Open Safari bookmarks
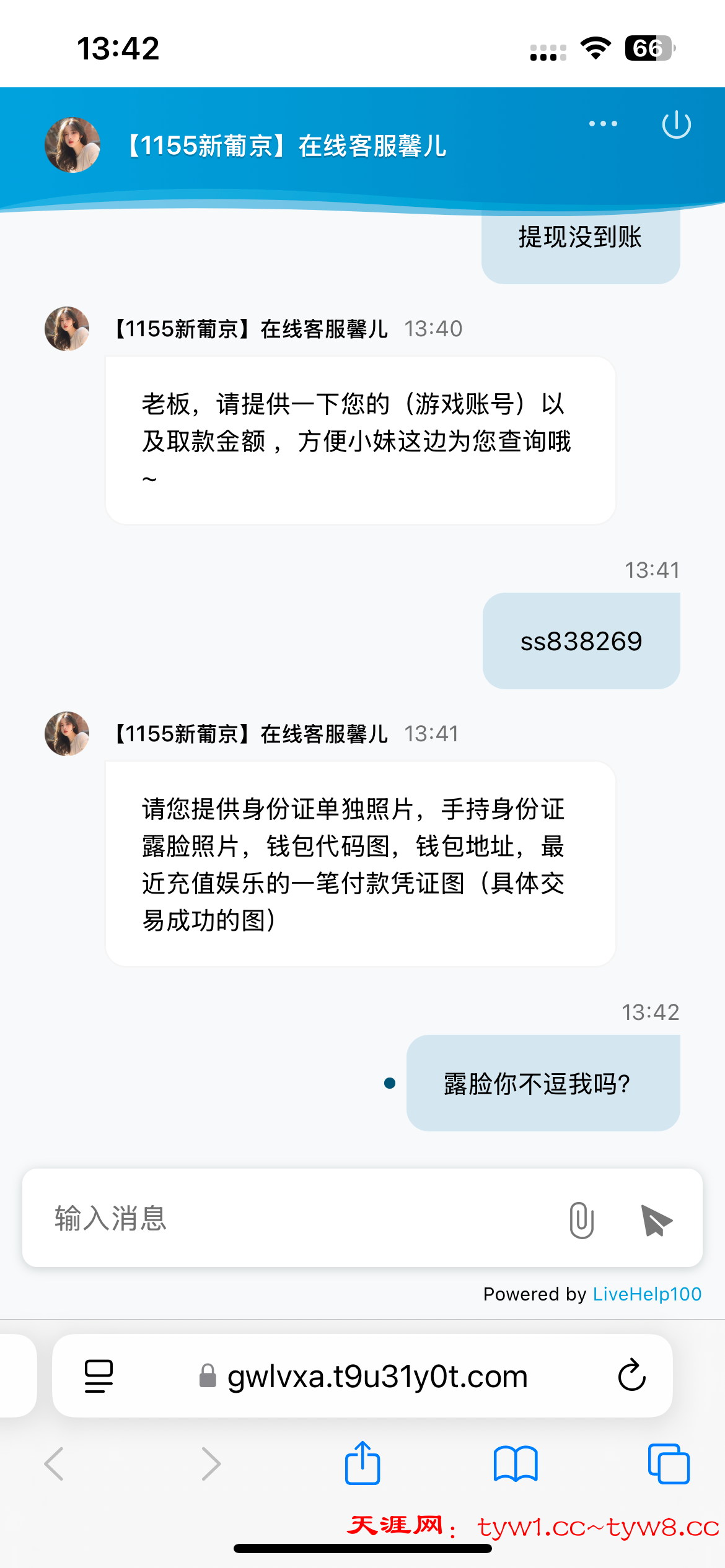This screenshot has height=1568, width=725. pos(516,1464)
